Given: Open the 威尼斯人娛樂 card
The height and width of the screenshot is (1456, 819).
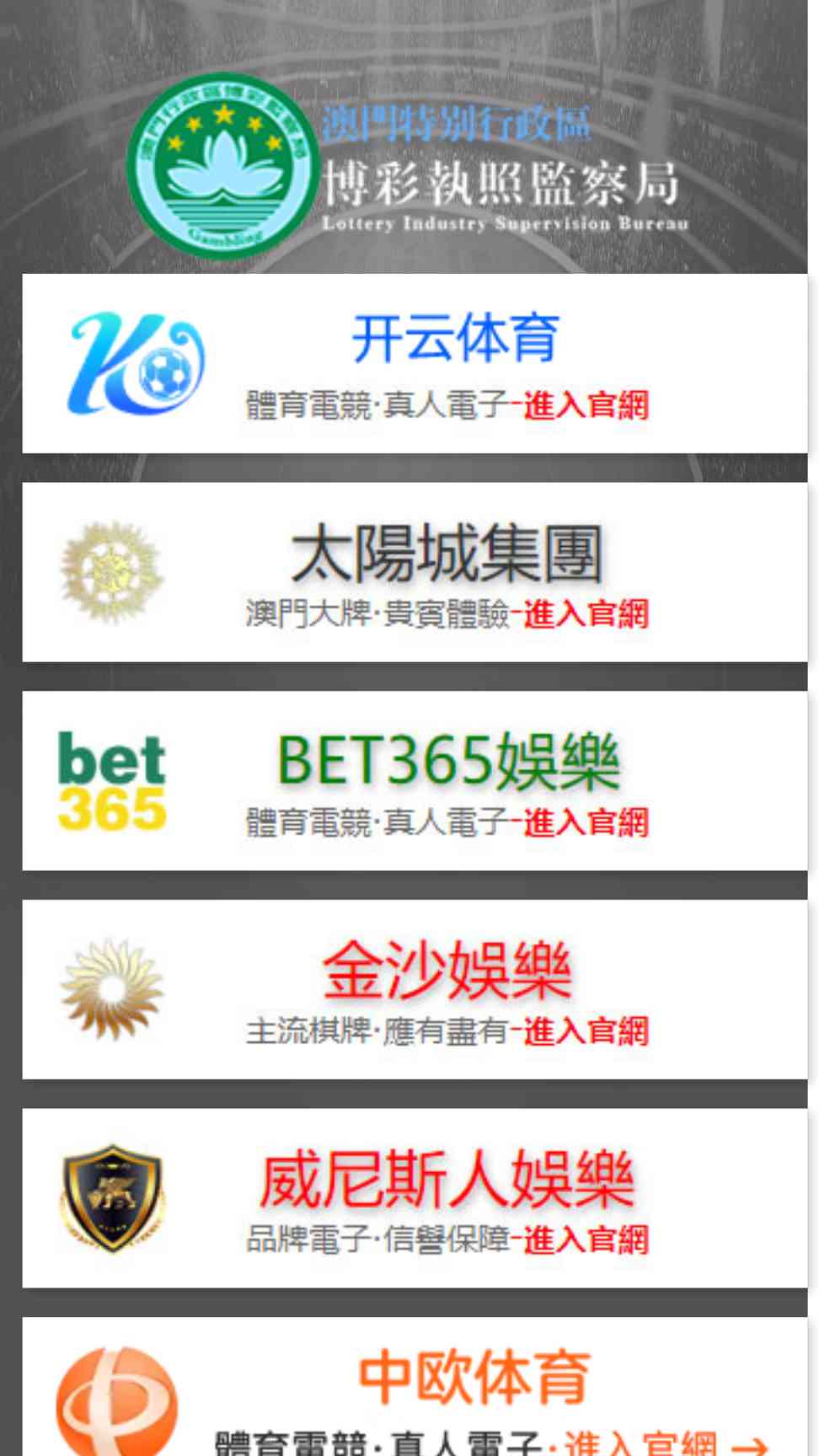Looking at the screenshot, I should [415, 1198].
